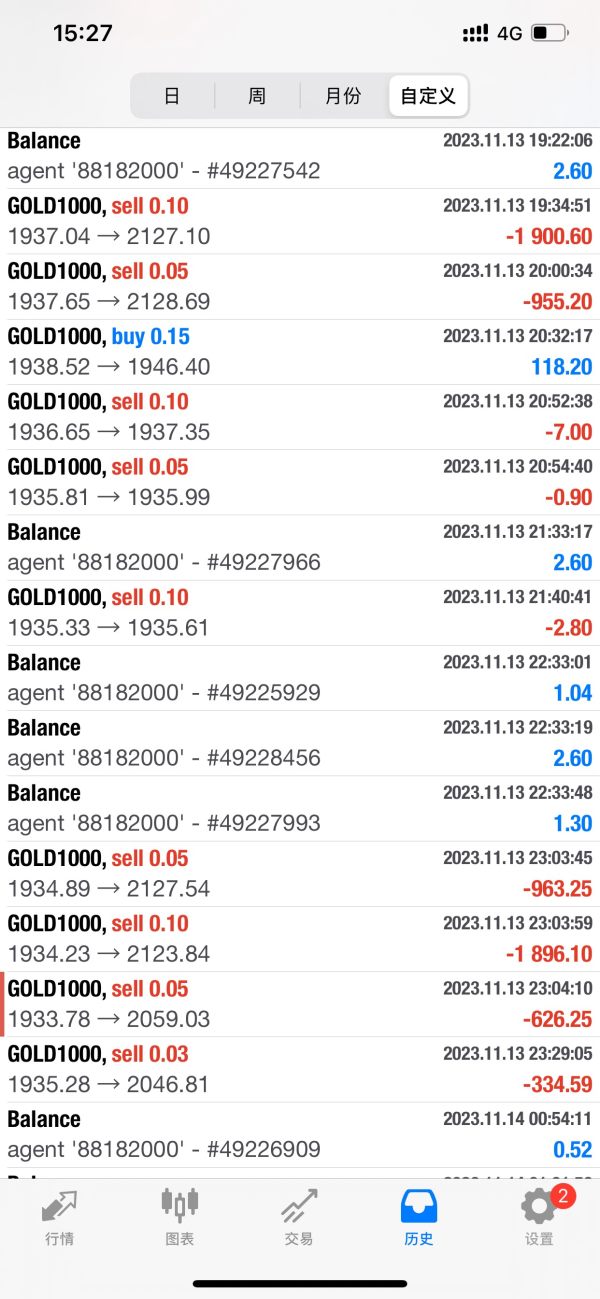View the sell deal from 1937.65 to 2128.69
Screen dimensions: 600x1299
coord(300,287)
